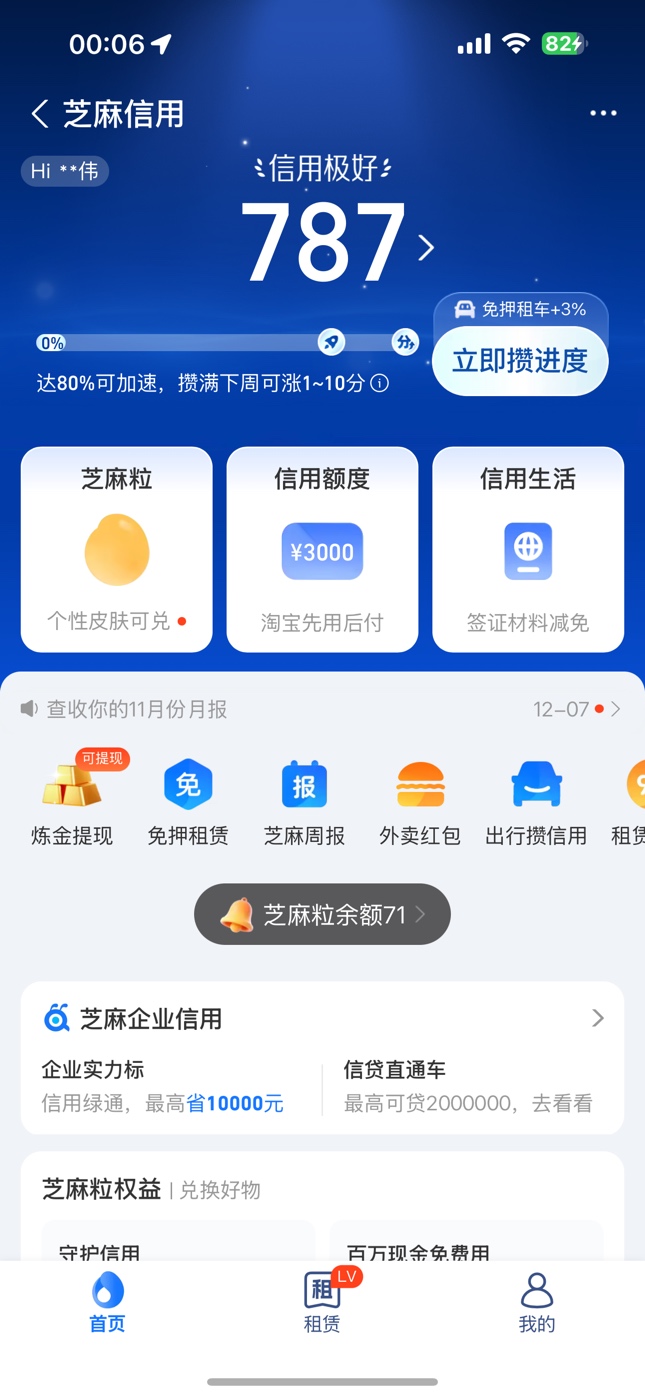The height and width of the screenshot is (1398, 645).
Task: Open the 信用生活 card
Action: tap(528, 549)
